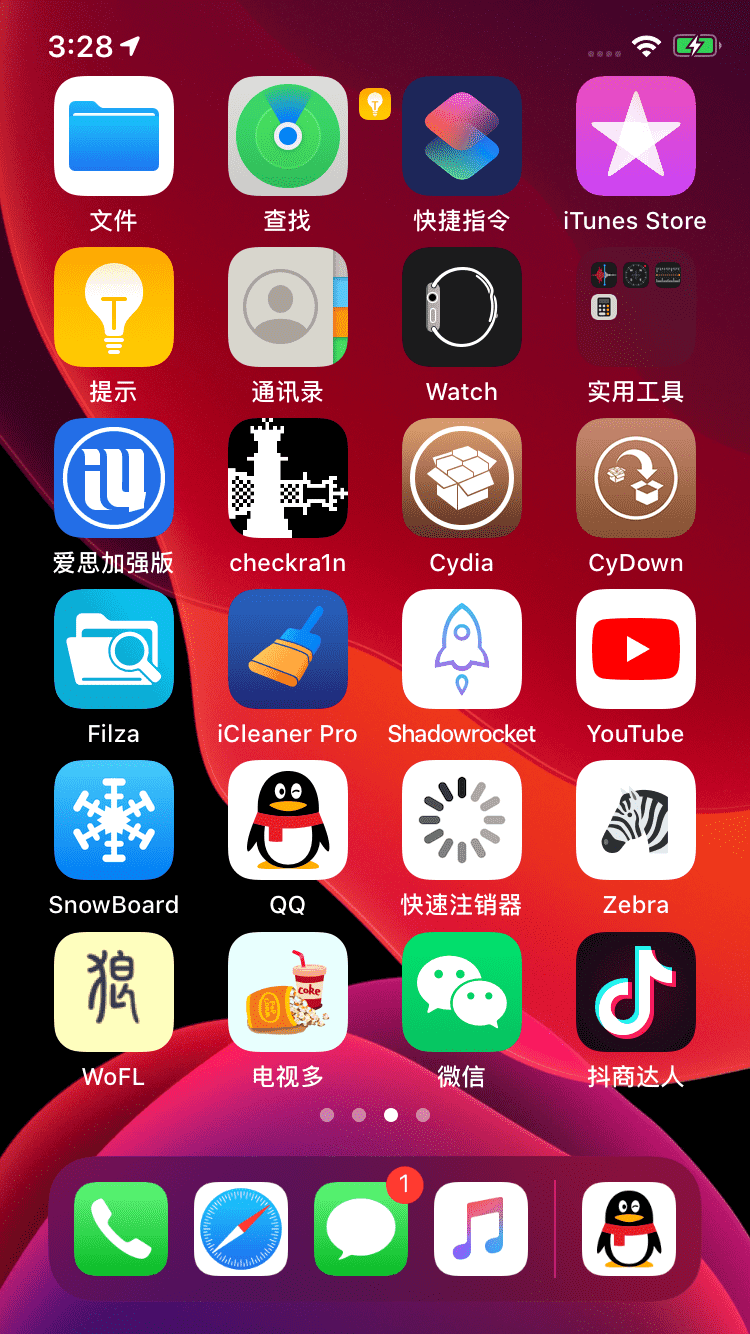Launch the Watch app
This screenshot has width=750, height=1334.
click(x=462, y=307)
